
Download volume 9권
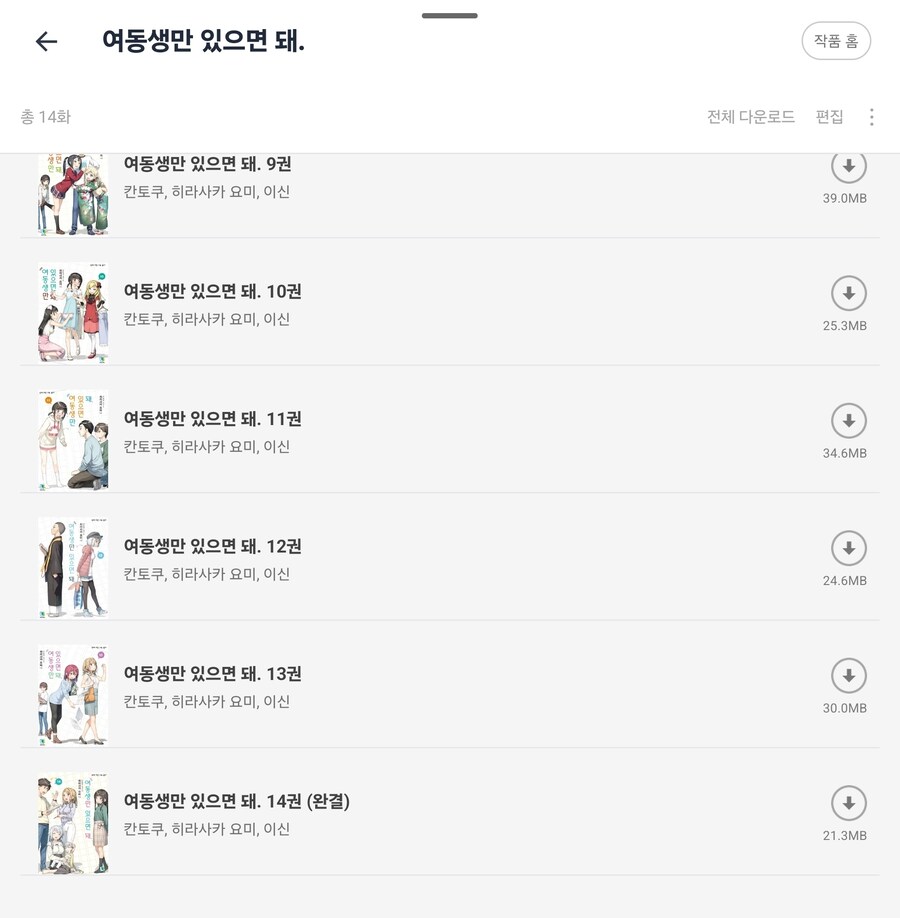[x=848, y=167]
